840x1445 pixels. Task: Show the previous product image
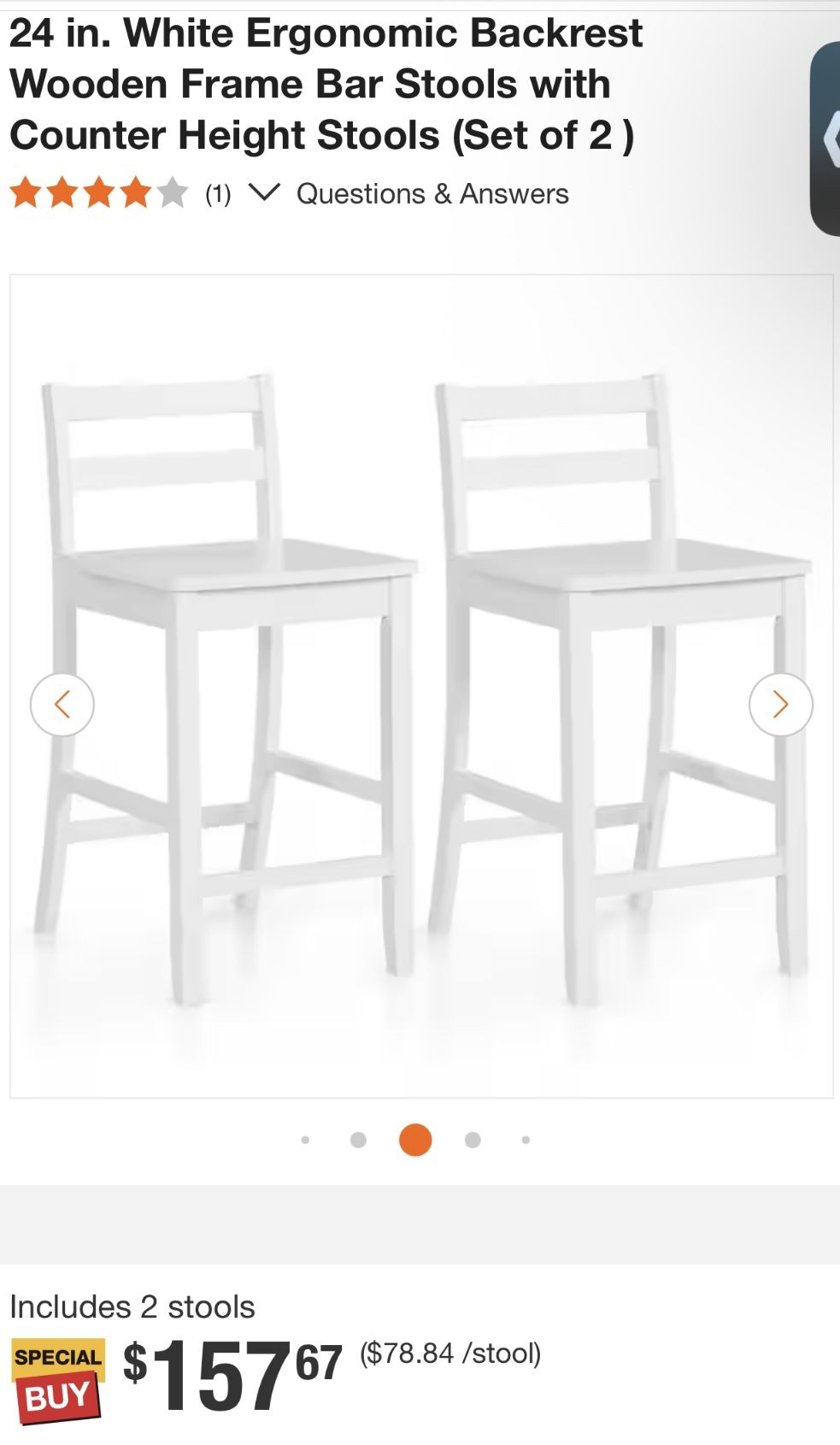pyautogui.click(x=62, y=705)
